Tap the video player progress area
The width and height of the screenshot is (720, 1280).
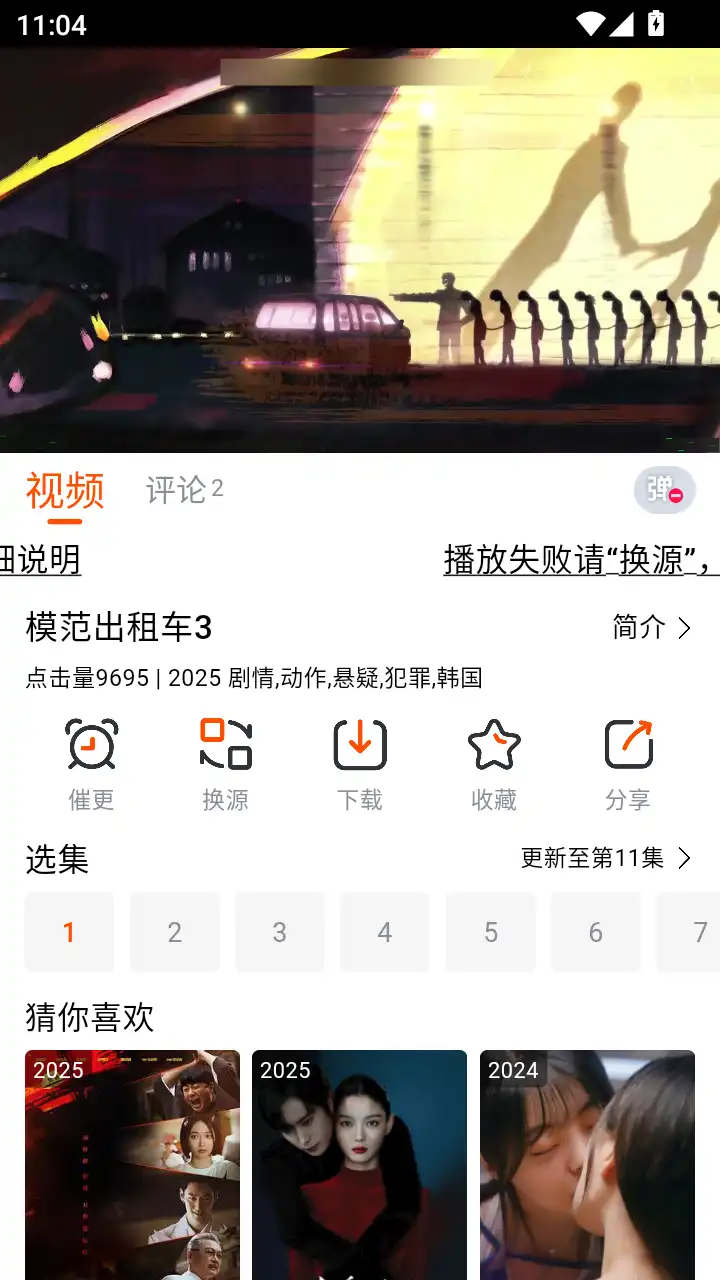pyautogui.click(x=360, y=430)
